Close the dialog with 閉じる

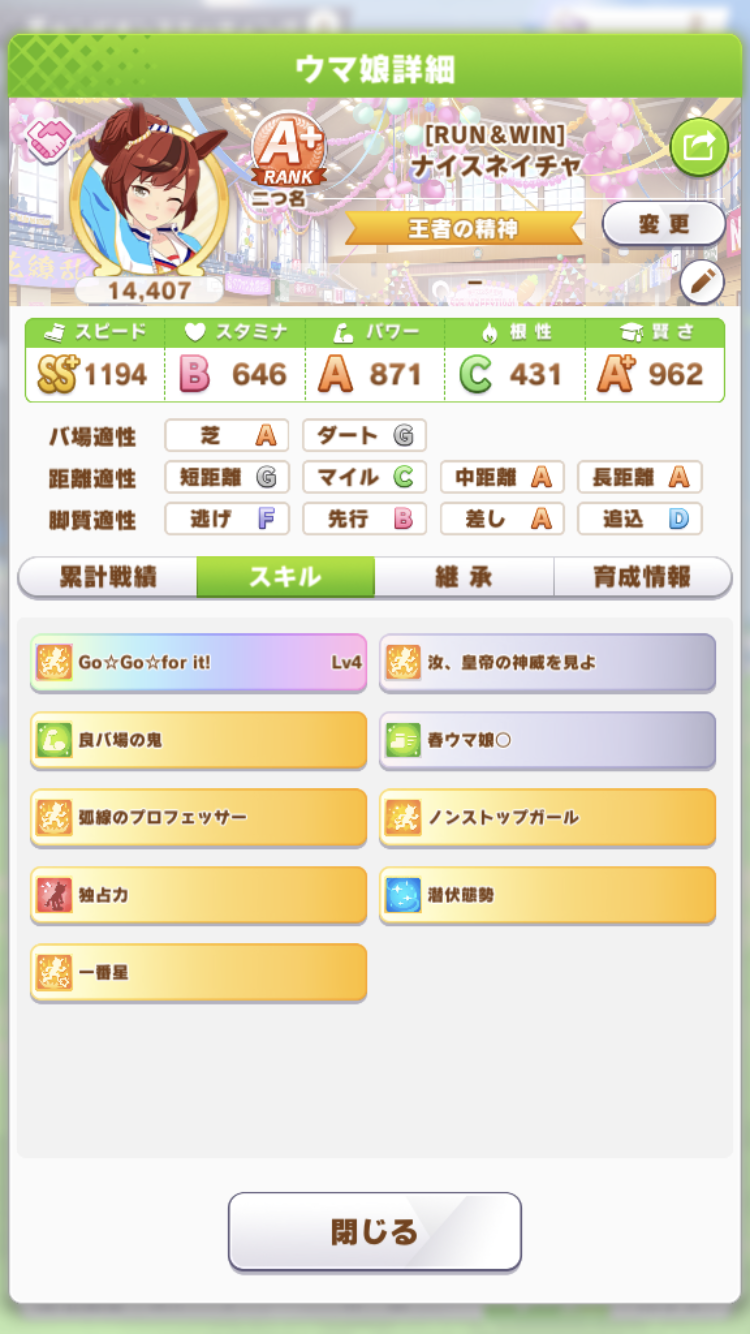click(x=375, y=1231)
